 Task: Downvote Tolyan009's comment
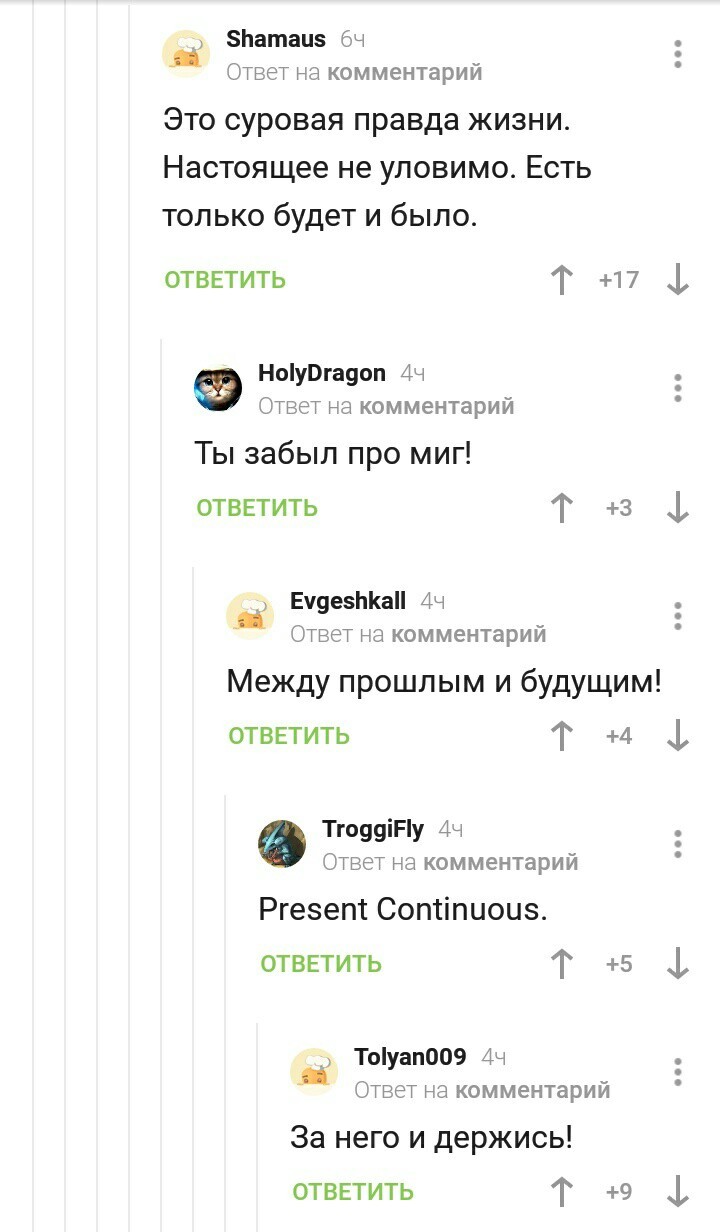tap(678, 1192)
